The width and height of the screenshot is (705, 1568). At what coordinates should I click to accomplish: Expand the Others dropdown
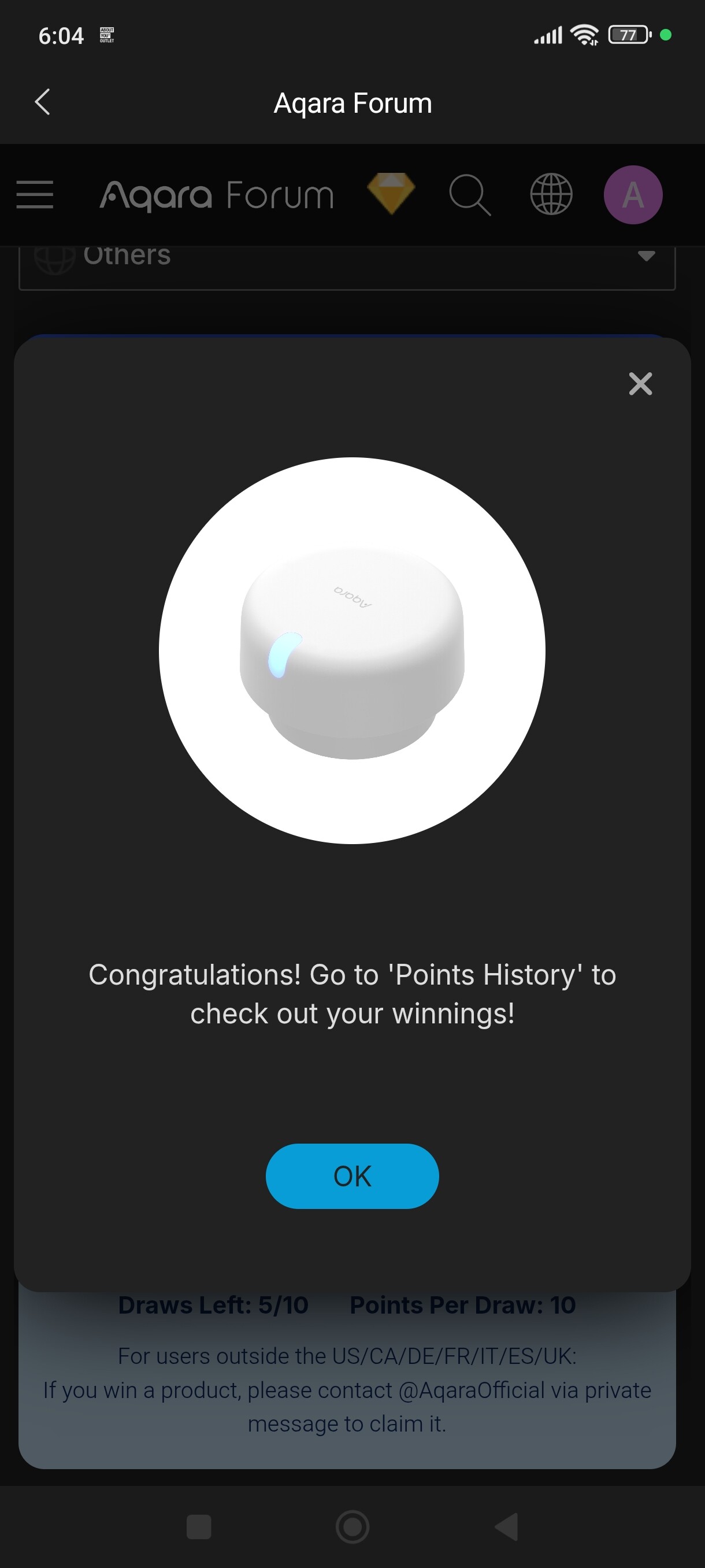click(x=646, y=256)
